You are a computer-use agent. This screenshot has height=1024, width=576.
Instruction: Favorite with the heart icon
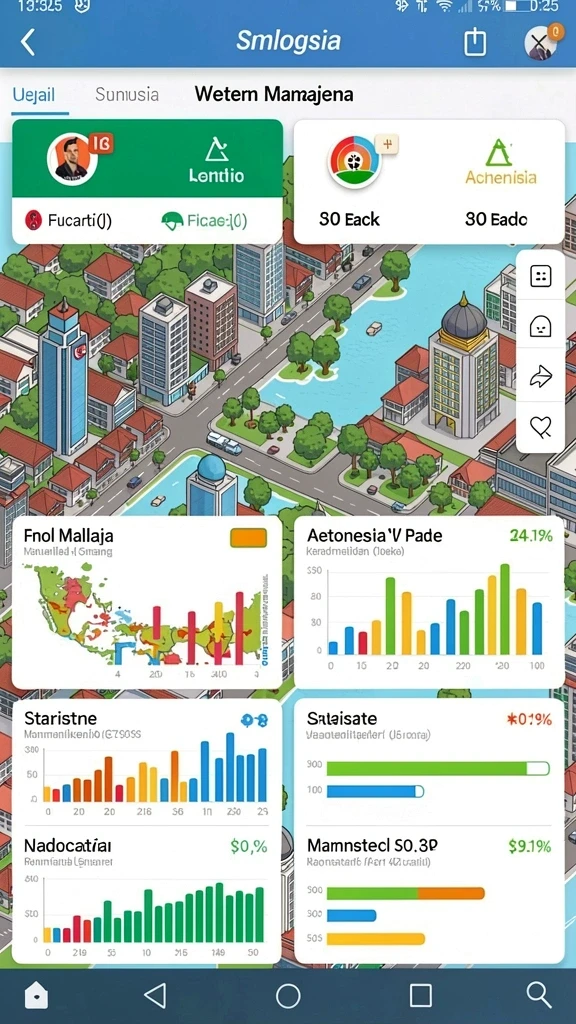tap(540, 427)
